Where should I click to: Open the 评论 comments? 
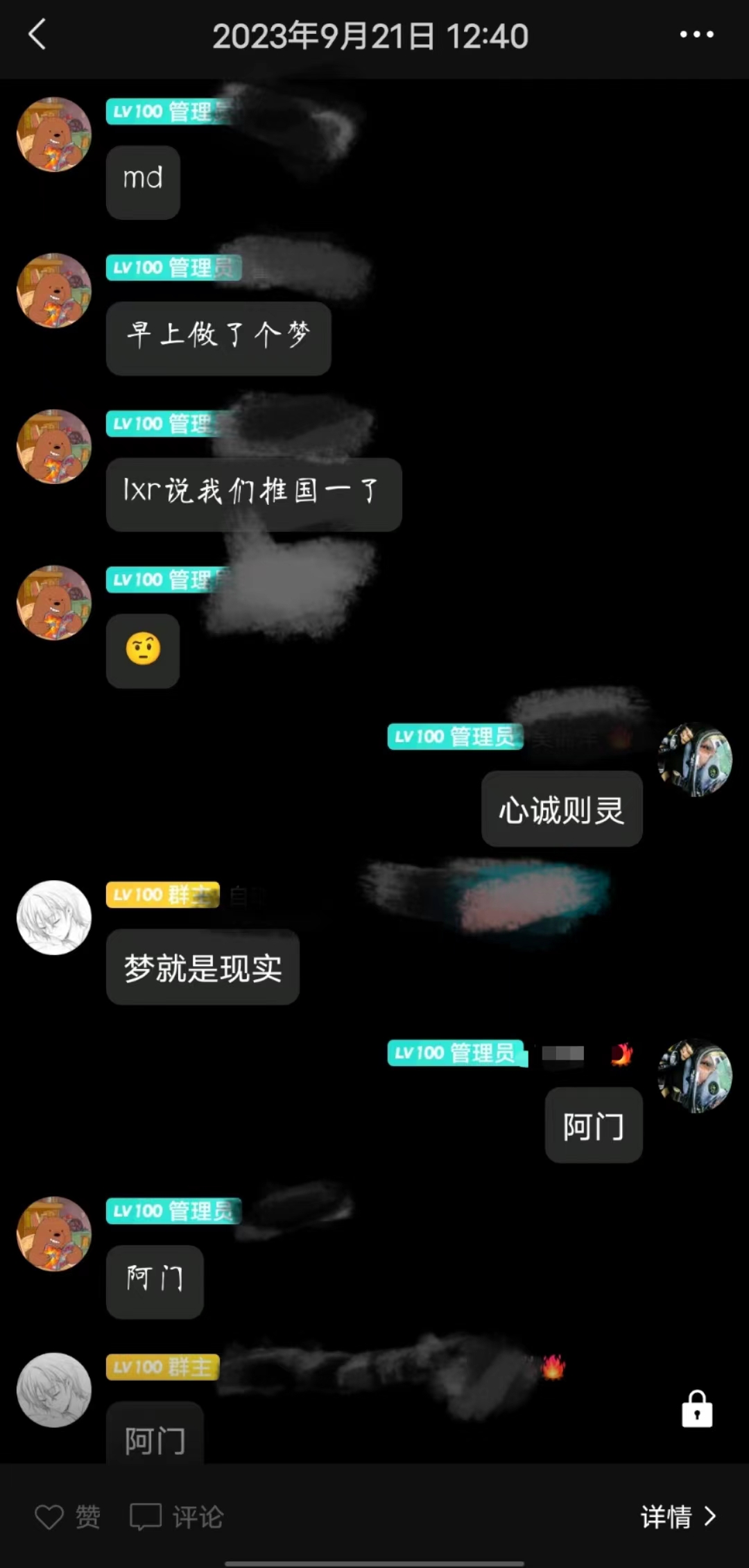coord(177,1517)
